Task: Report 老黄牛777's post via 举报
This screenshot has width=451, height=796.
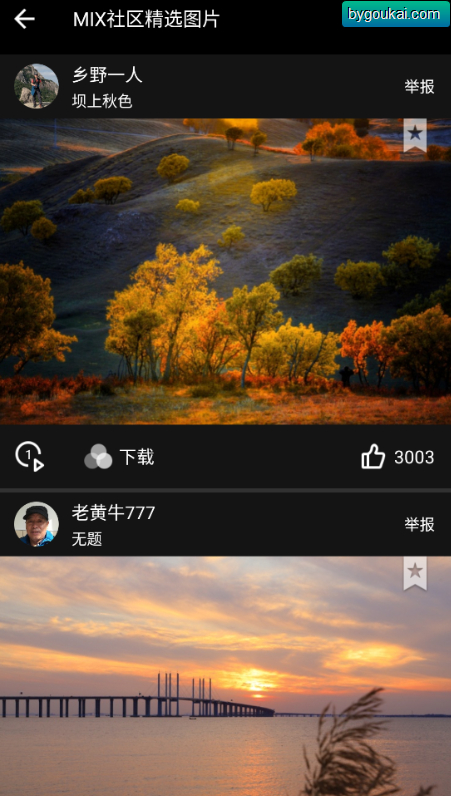Action: click(419, 524)
